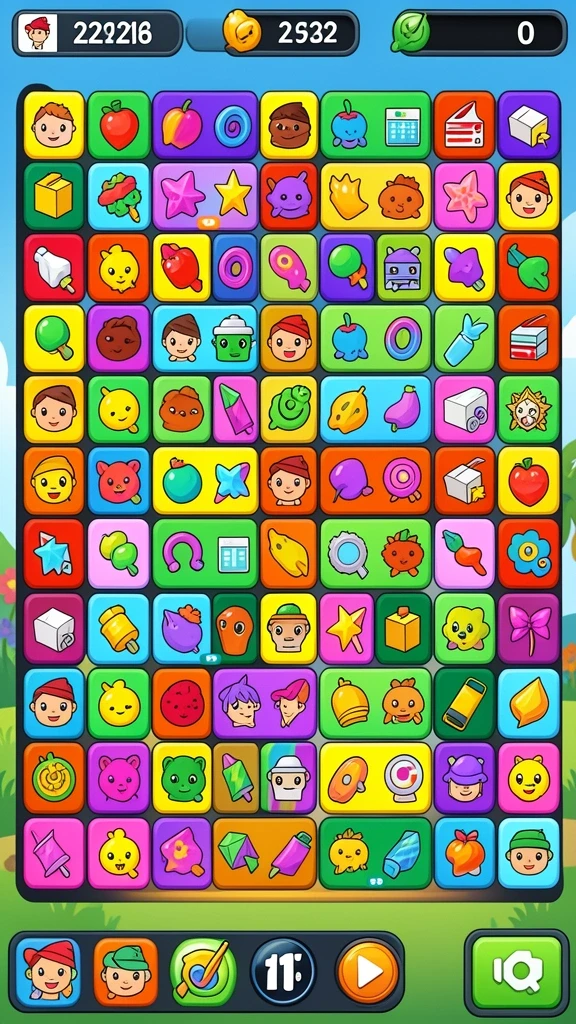Select the green-hat character button in bottom bar
576x1024 pixels.
(x=126, y=972)
